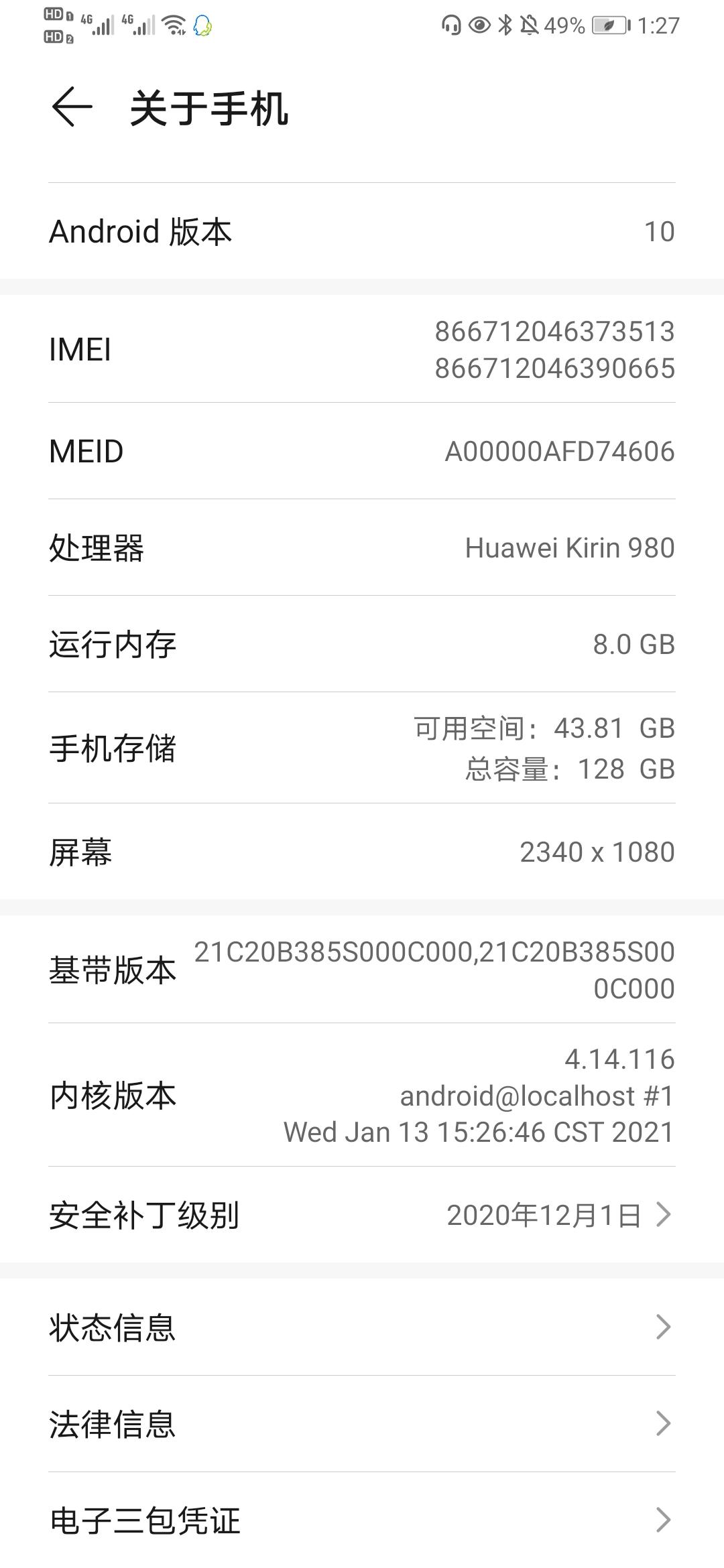
Task: Open 法律信息
Action: [362, 1423]
